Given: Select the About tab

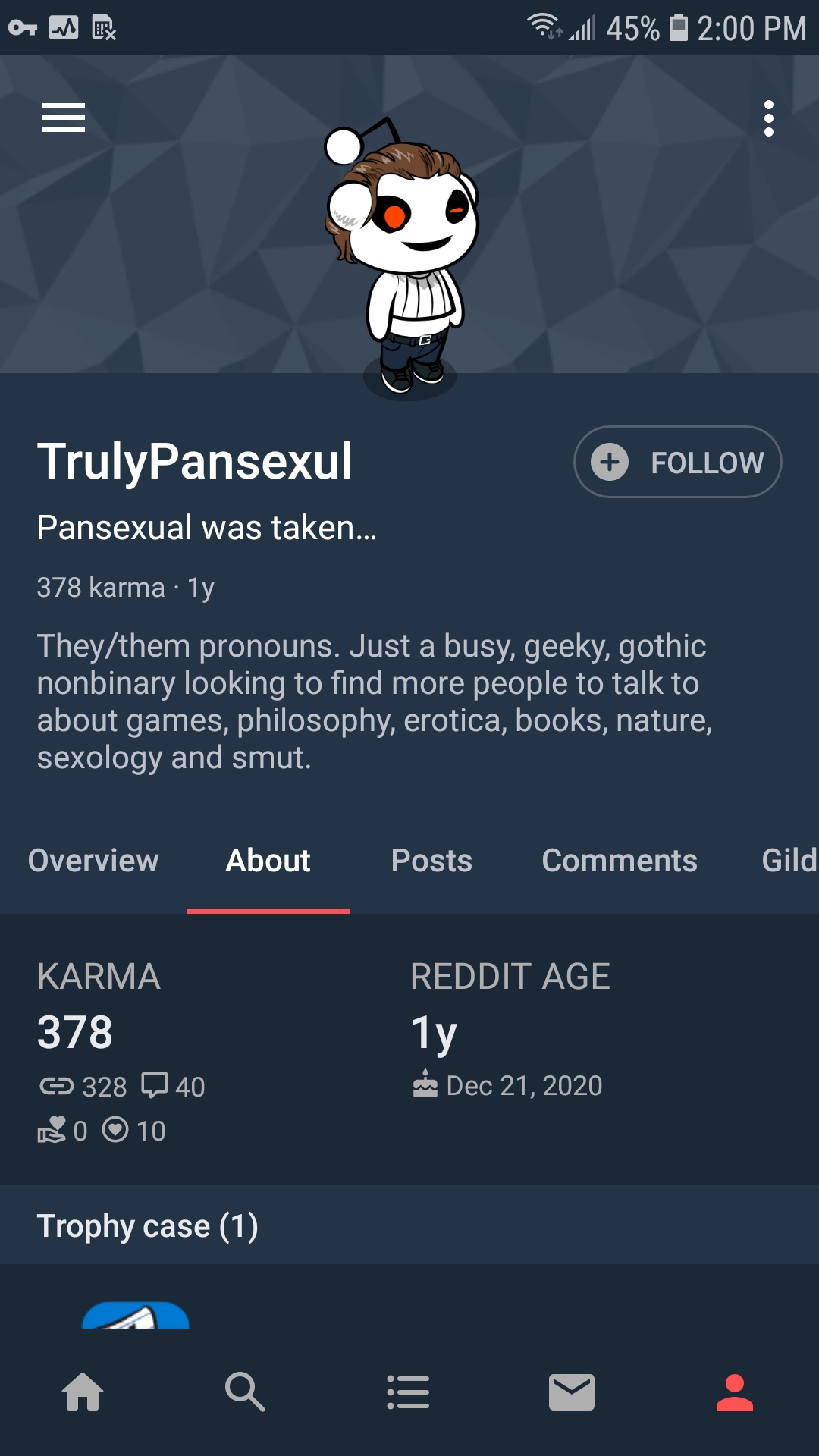Looking at the screenshot, I should pos(268,861).
